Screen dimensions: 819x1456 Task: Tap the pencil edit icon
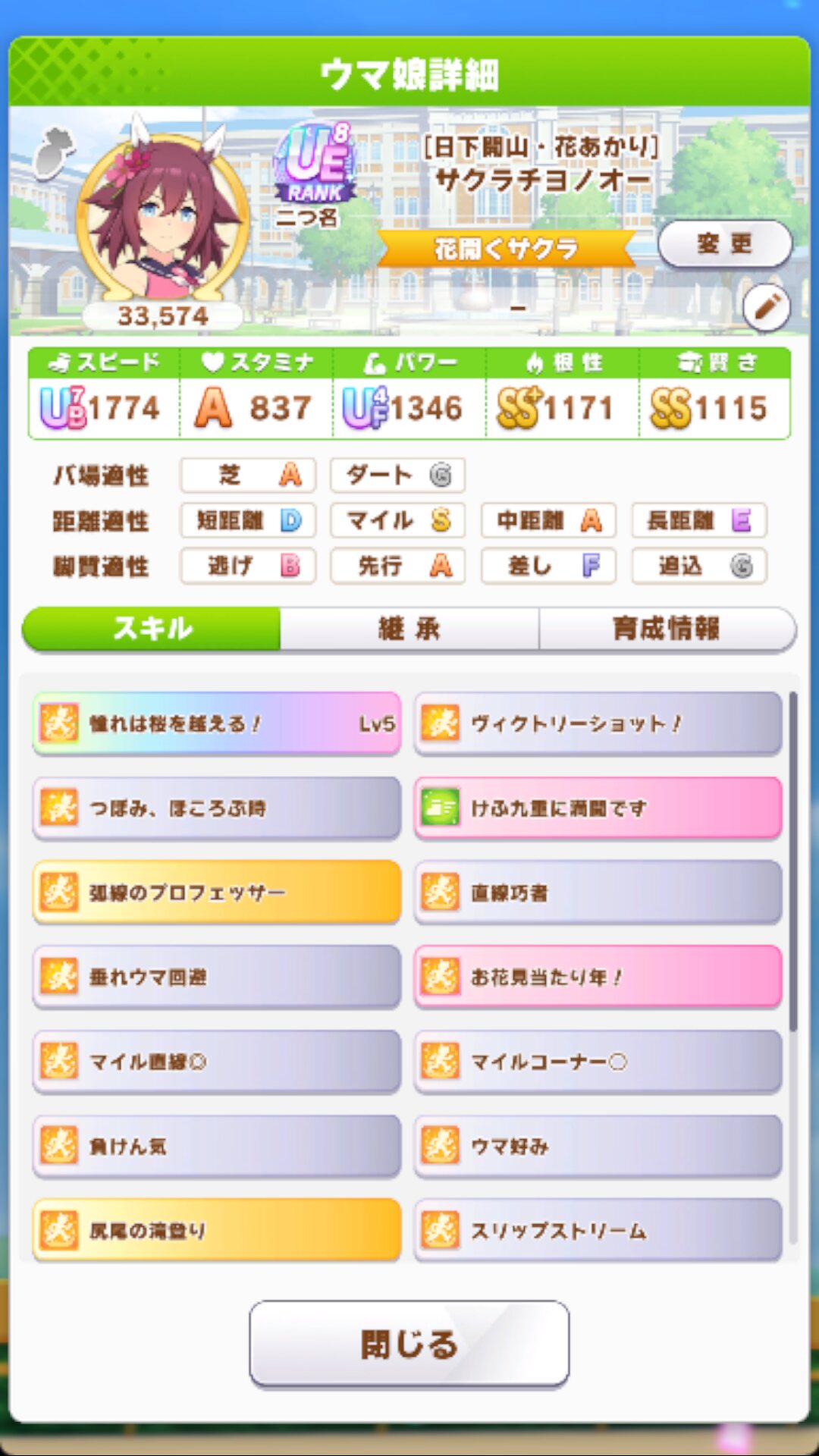click(766, 308)
